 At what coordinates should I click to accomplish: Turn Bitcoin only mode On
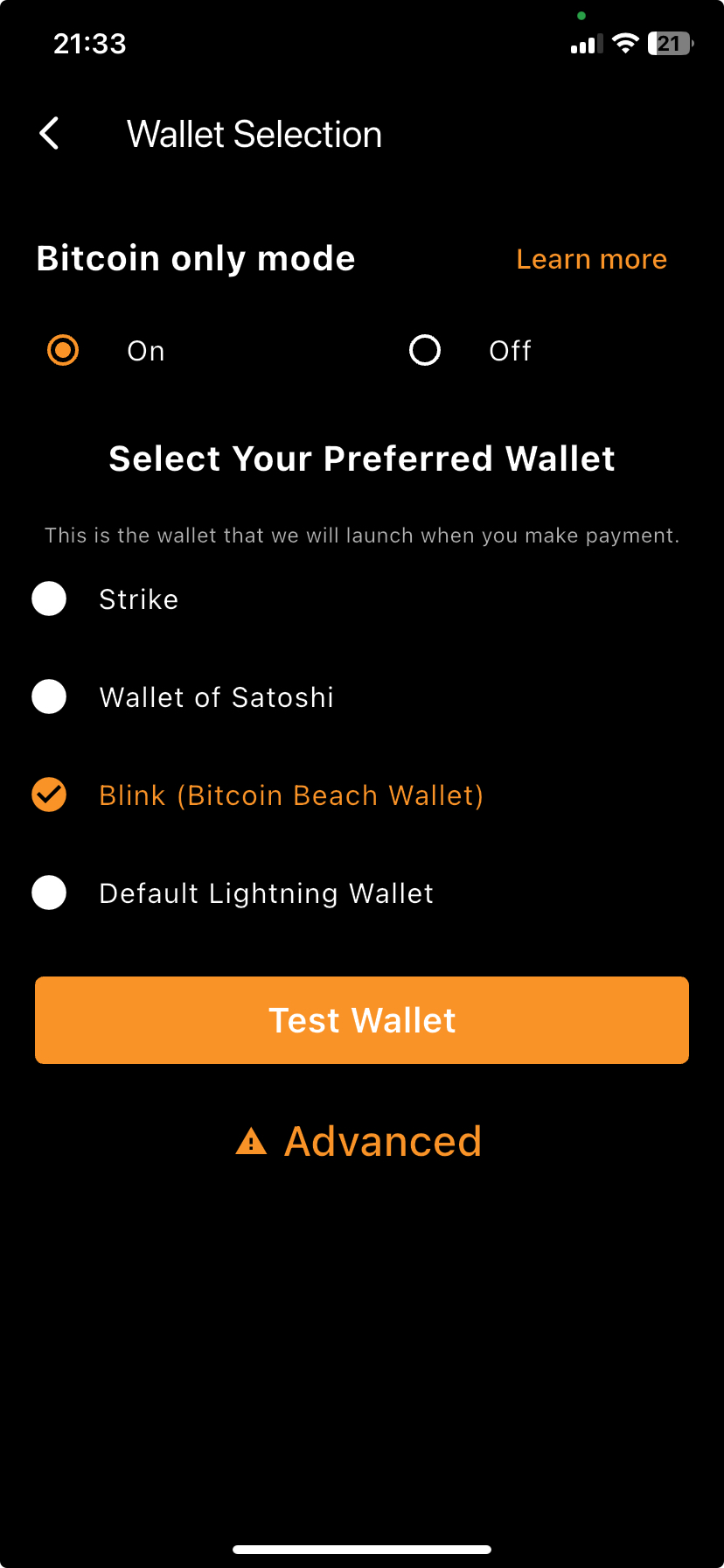pyautogui.click(x=63, y=350)
